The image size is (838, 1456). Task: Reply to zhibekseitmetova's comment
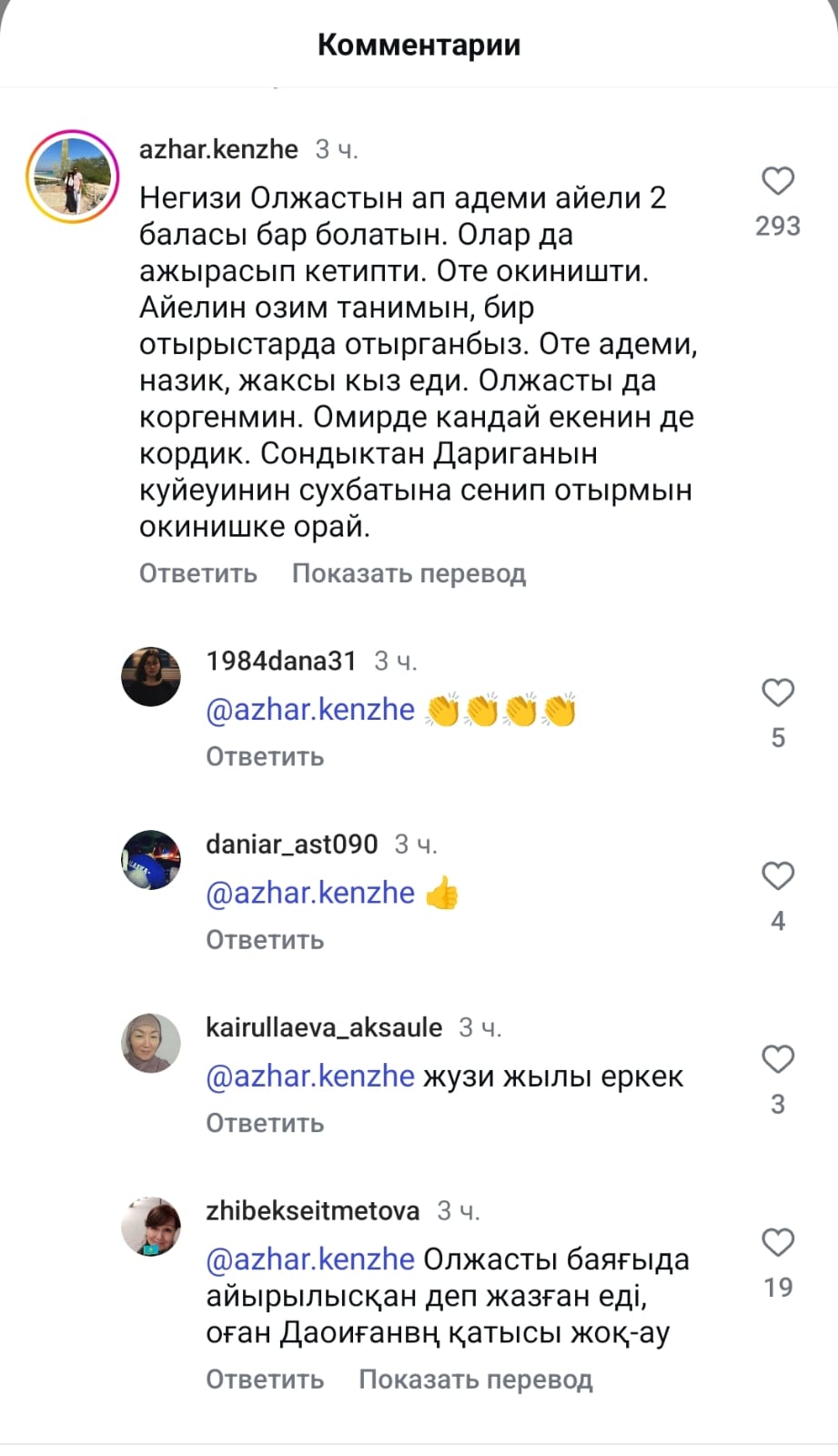264,1379
